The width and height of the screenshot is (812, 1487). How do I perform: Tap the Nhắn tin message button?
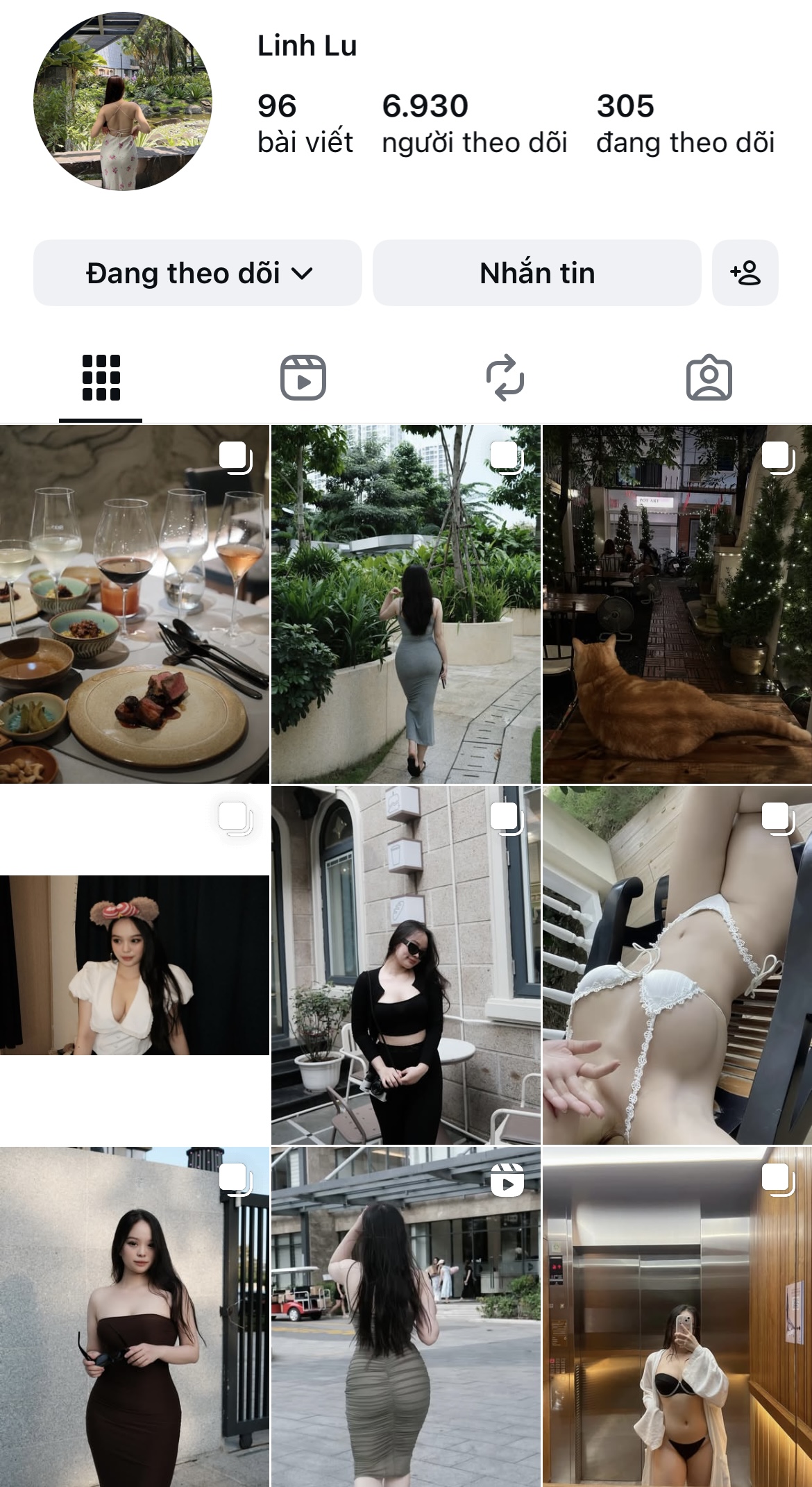click(x=536, y=273)
